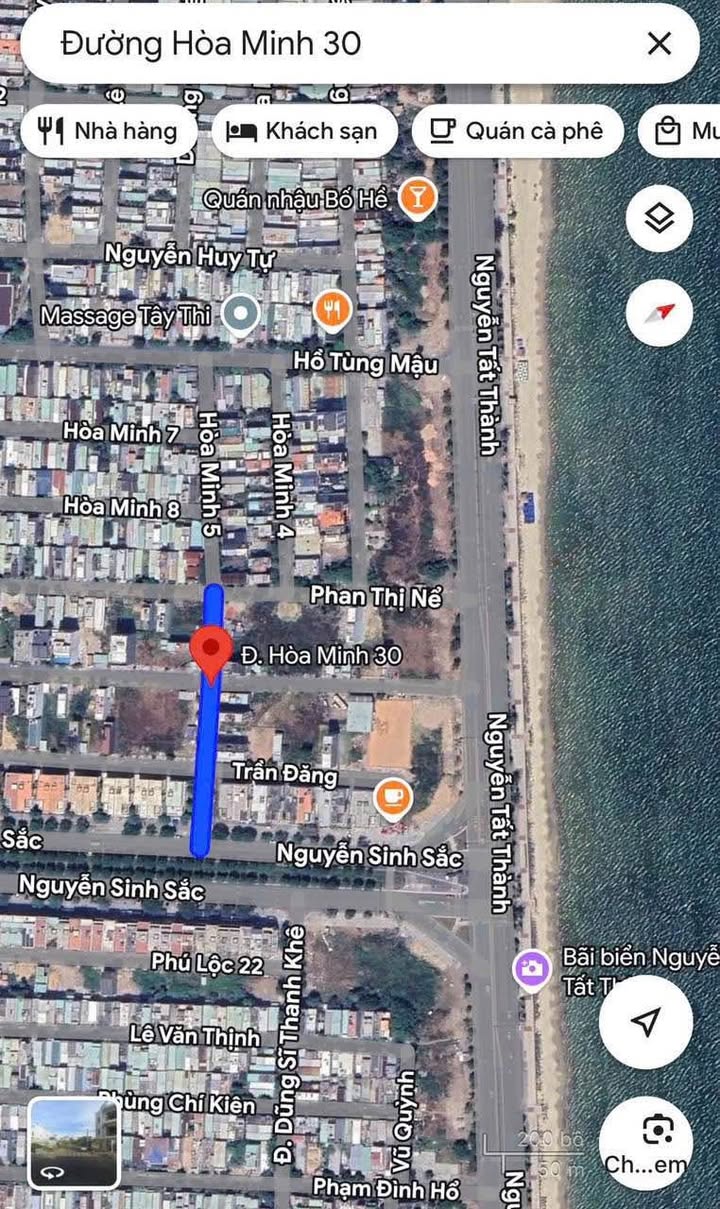
Task: Open the coffee shop marker near Trần Đăng
Action: click(x=393, y=797)
